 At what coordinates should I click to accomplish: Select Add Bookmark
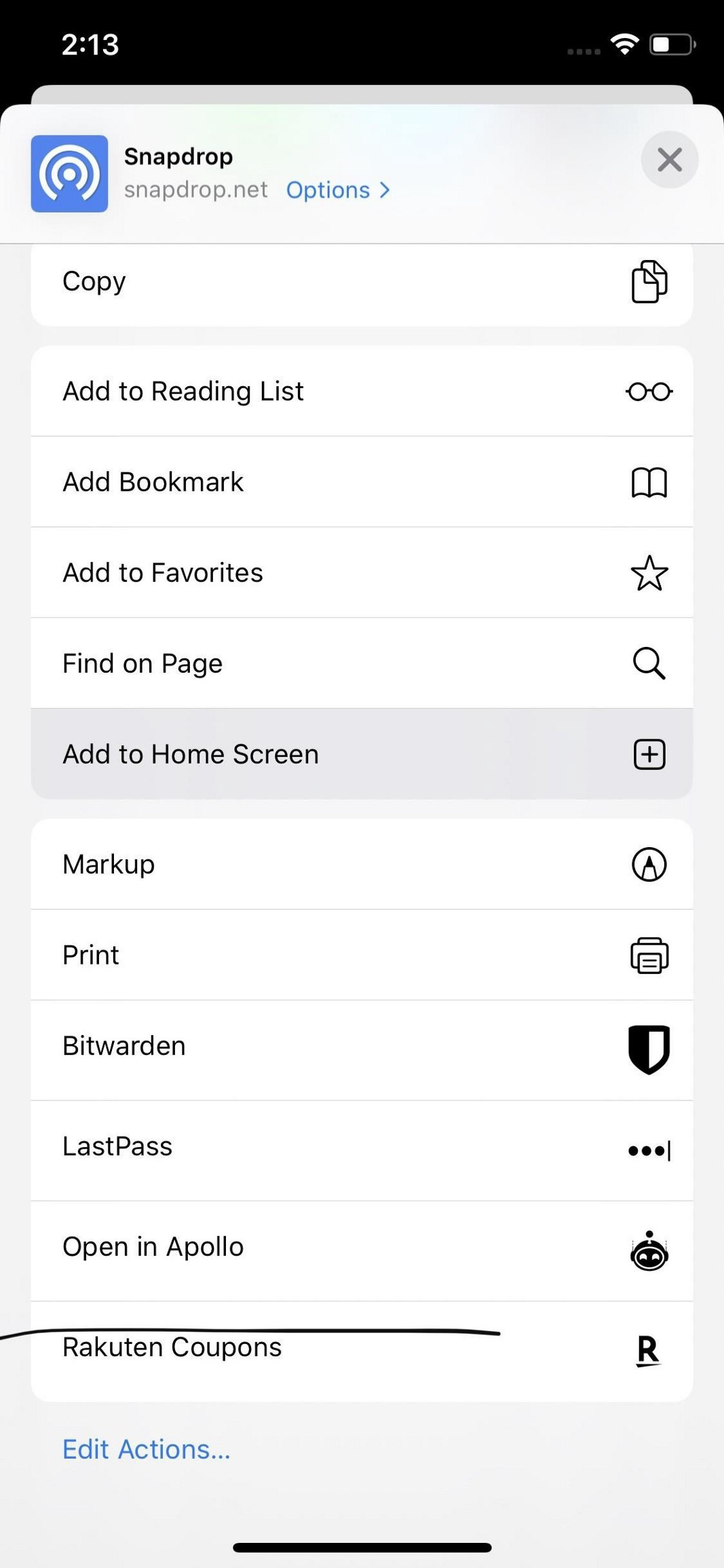coord(362,482)
